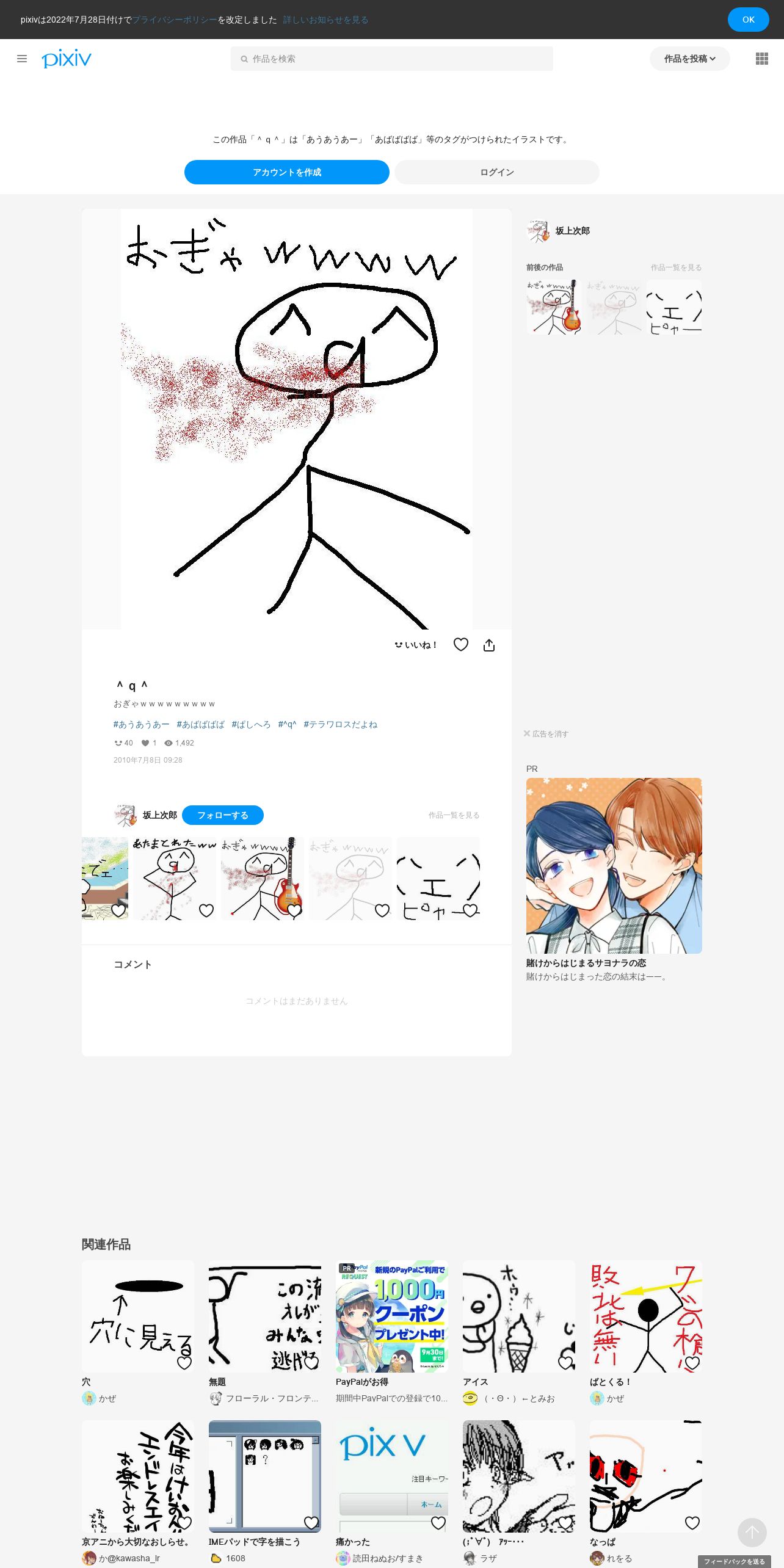
Task: Open the hamburger menu
Action: tap(22, 59)
